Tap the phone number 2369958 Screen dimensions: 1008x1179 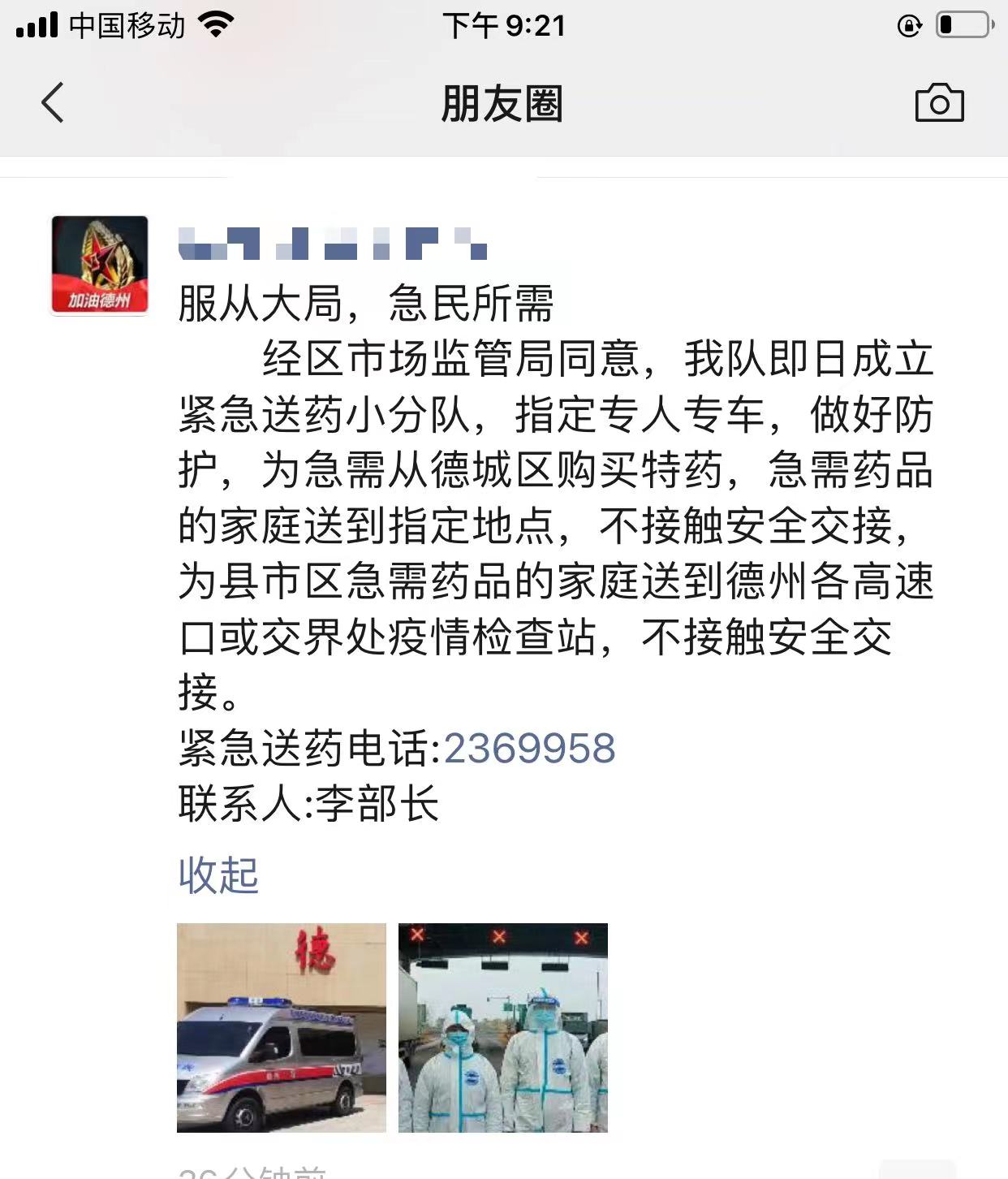pos(529,748)
